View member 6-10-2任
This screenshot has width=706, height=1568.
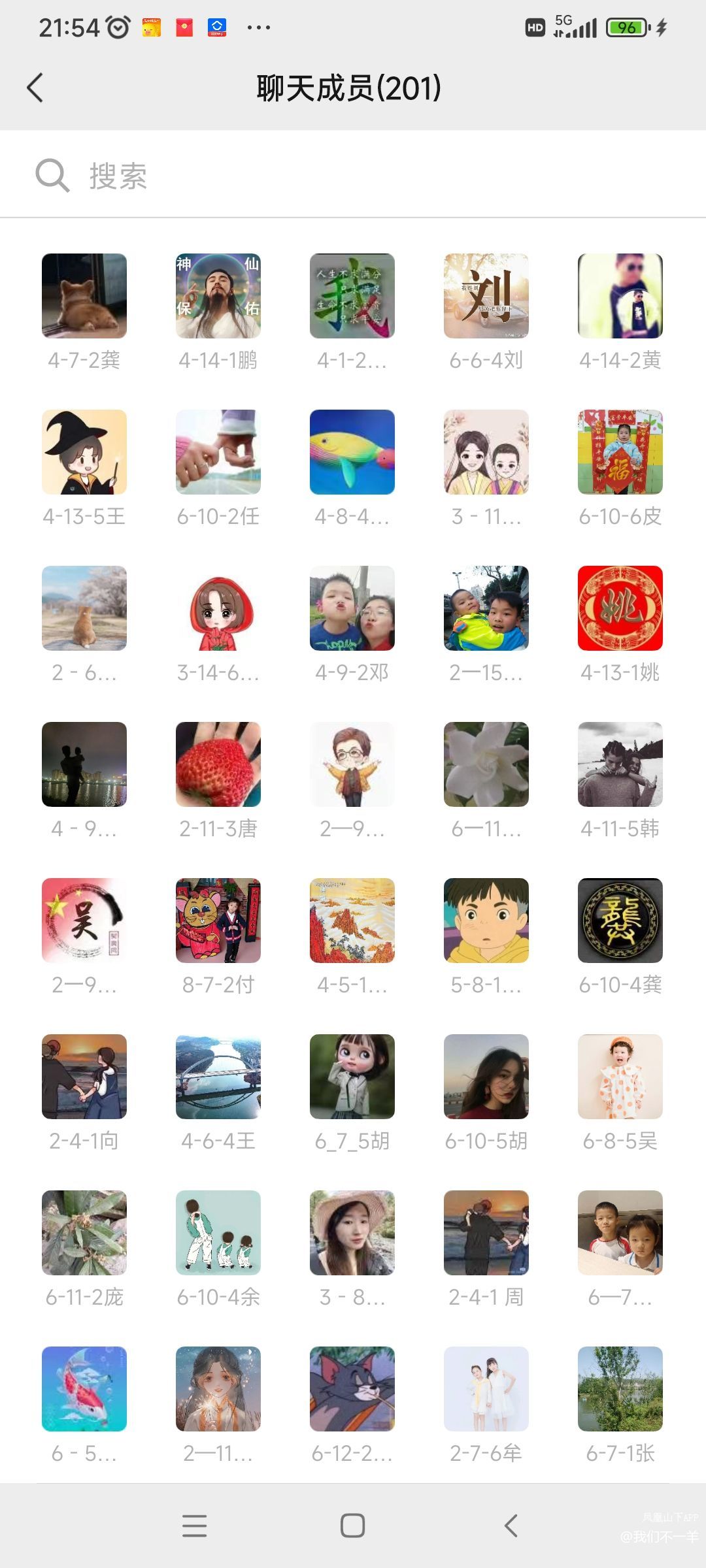tap(218, 452)
